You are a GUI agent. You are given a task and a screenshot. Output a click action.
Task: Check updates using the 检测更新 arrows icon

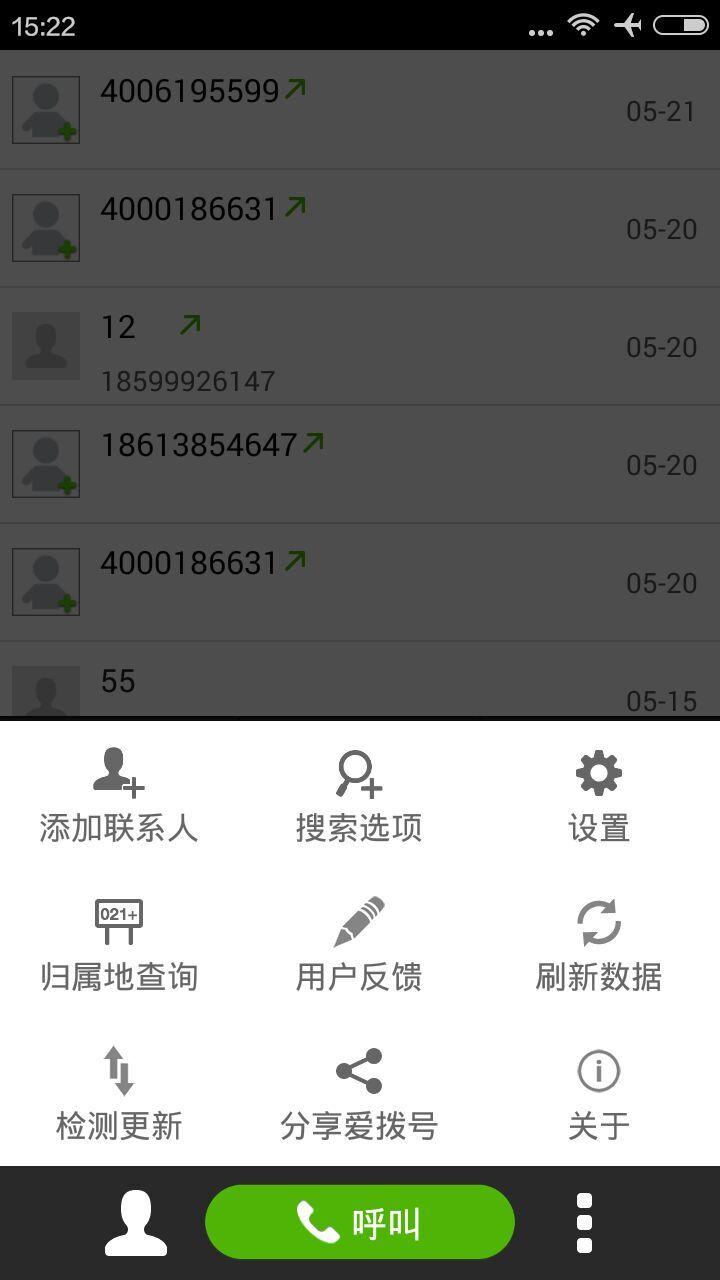[x=118, y=1070]
